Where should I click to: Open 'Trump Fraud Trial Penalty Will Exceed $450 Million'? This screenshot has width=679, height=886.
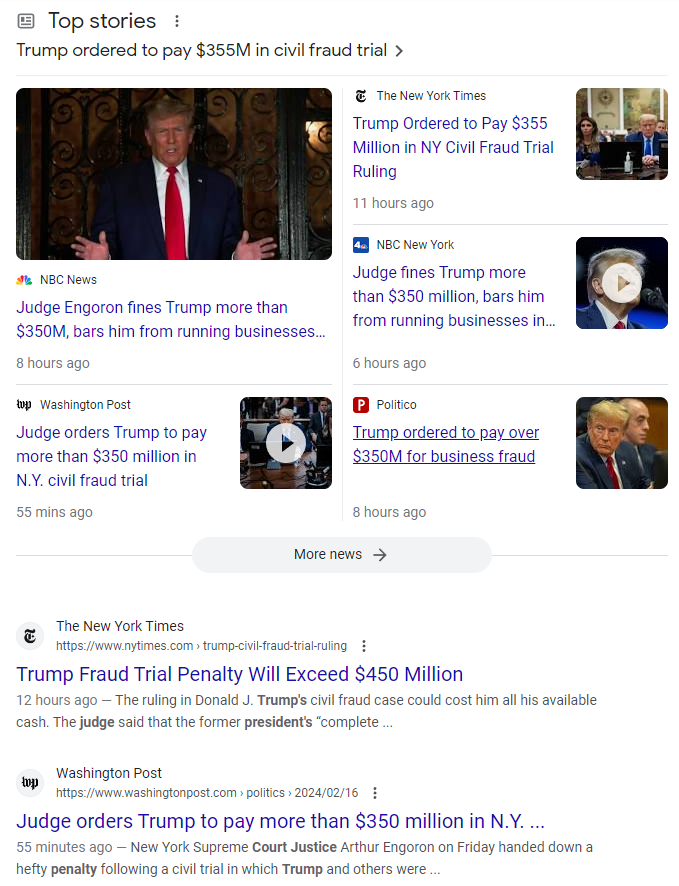pyautogui.click(x=240, y=673)
